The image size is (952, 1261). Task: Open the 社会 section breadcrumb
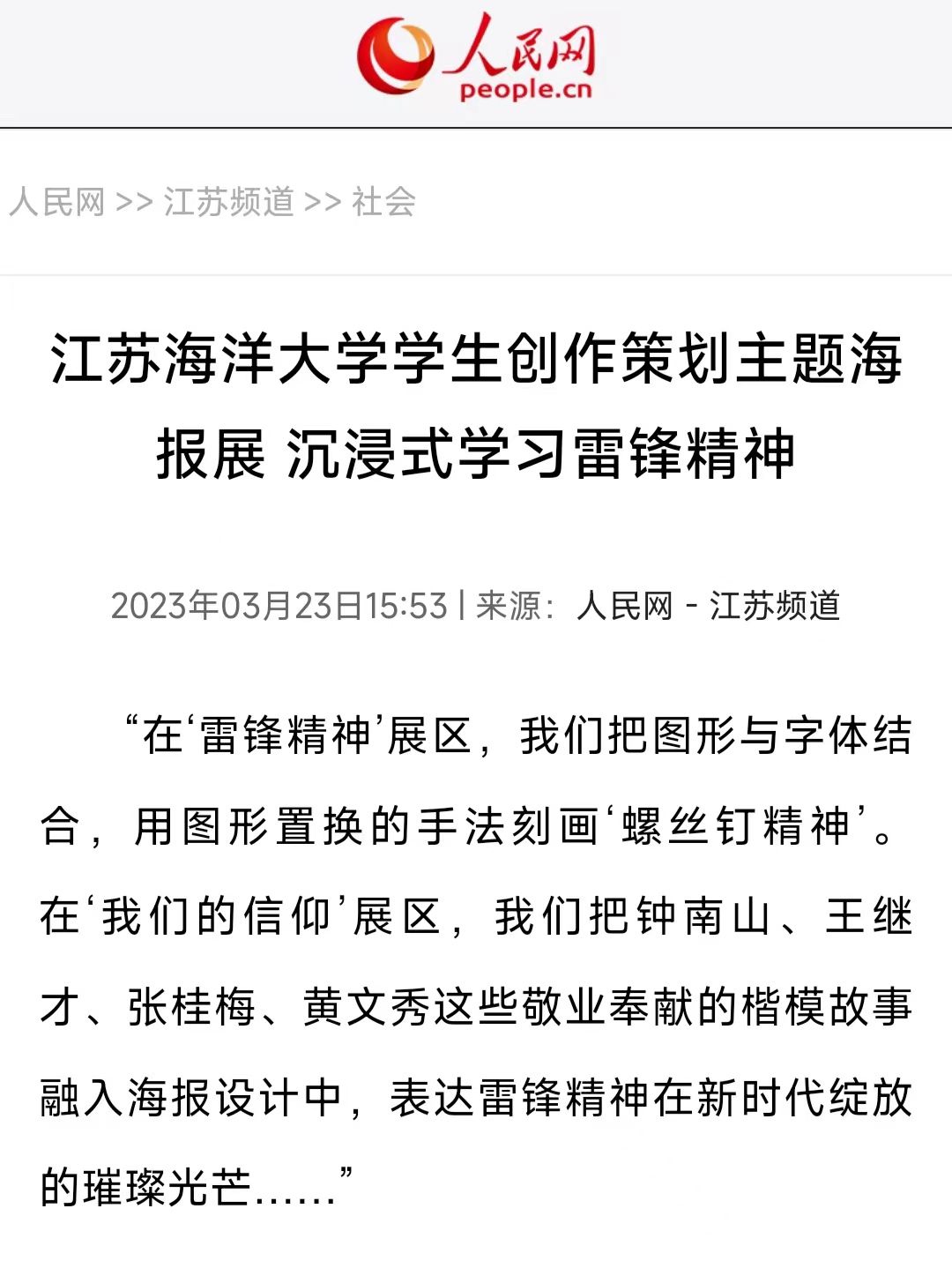click(x=383, y=202)
